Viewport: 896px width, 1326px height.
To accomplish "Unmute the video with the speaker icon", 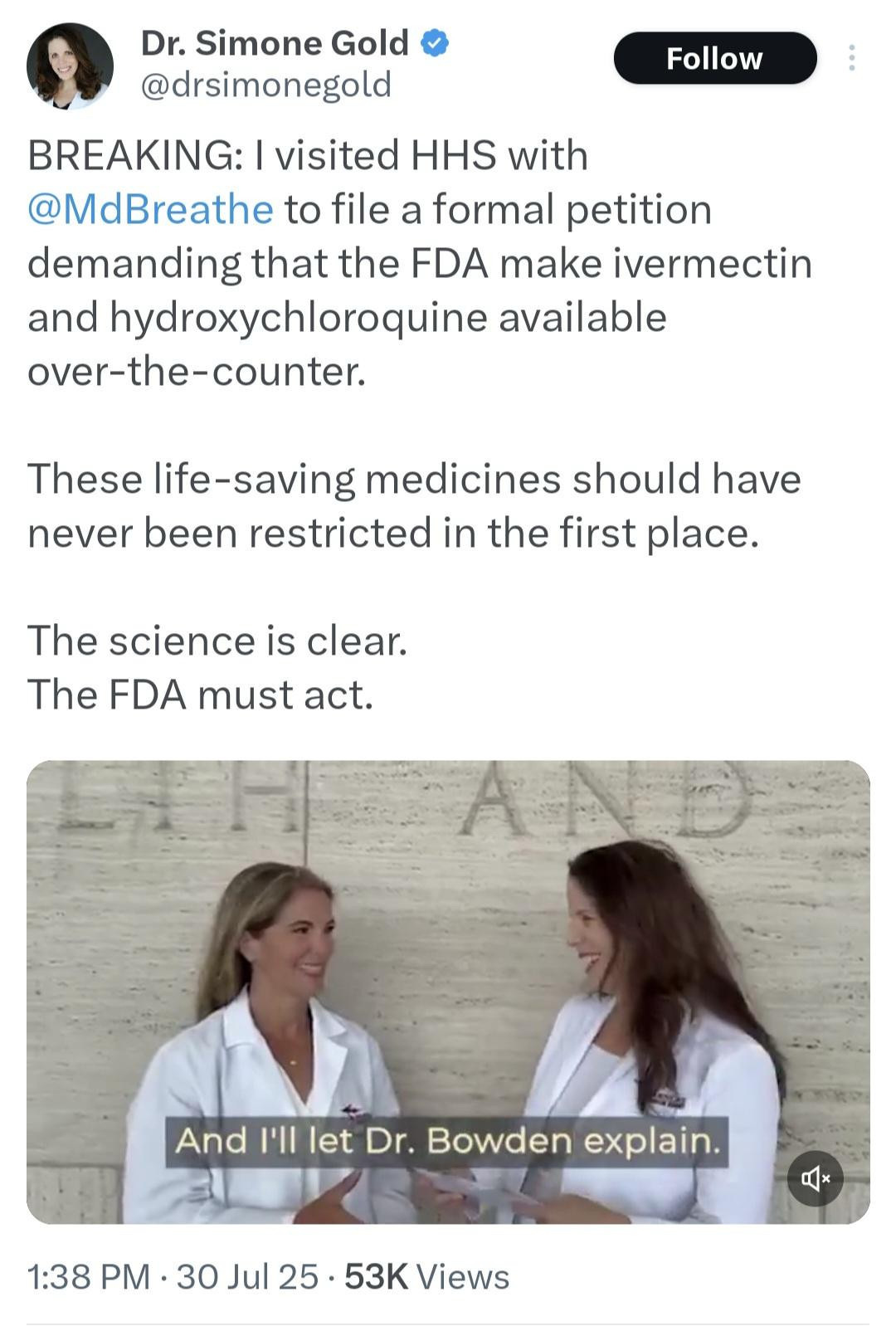I will 815,1177.
